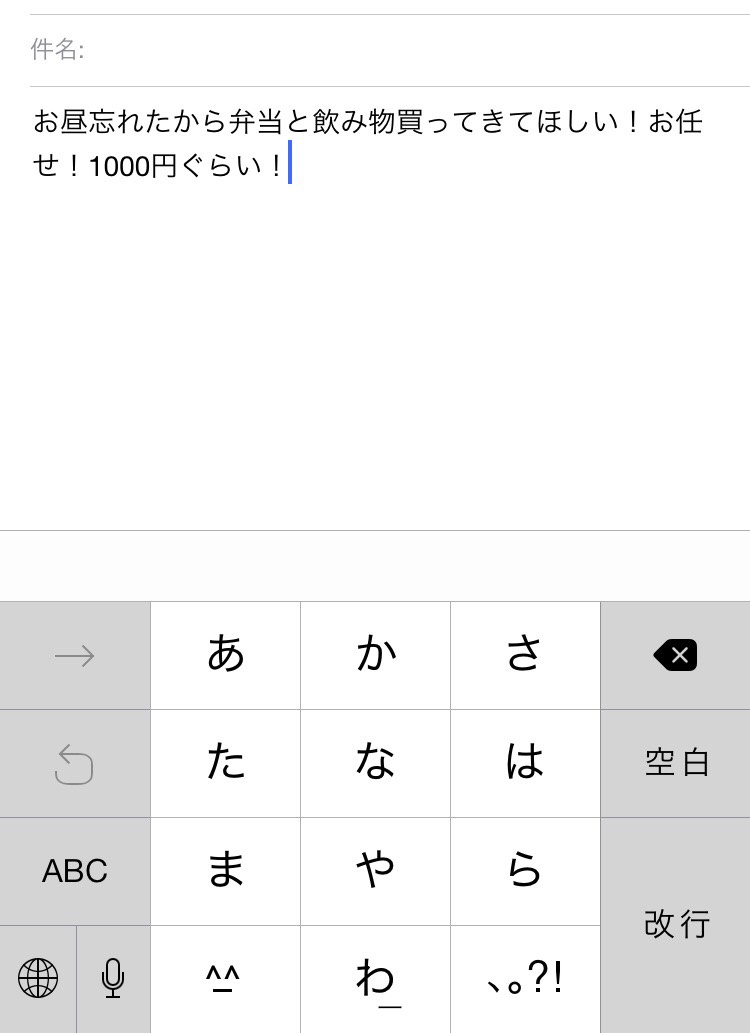Start voice dictation with the microphone

coord(113,978)
